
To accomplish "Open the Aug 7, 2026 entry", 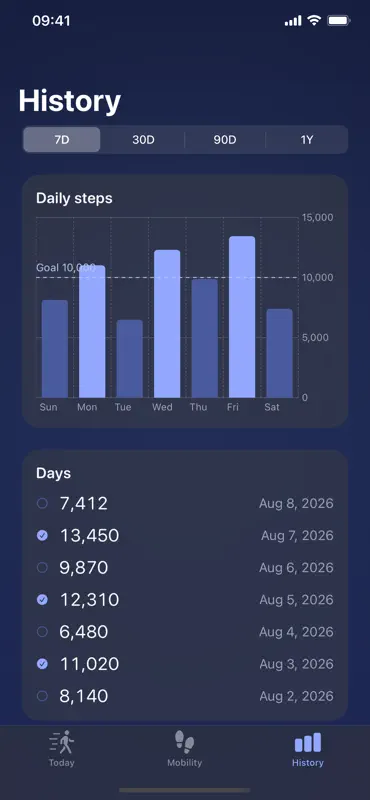I will point(185,535).
